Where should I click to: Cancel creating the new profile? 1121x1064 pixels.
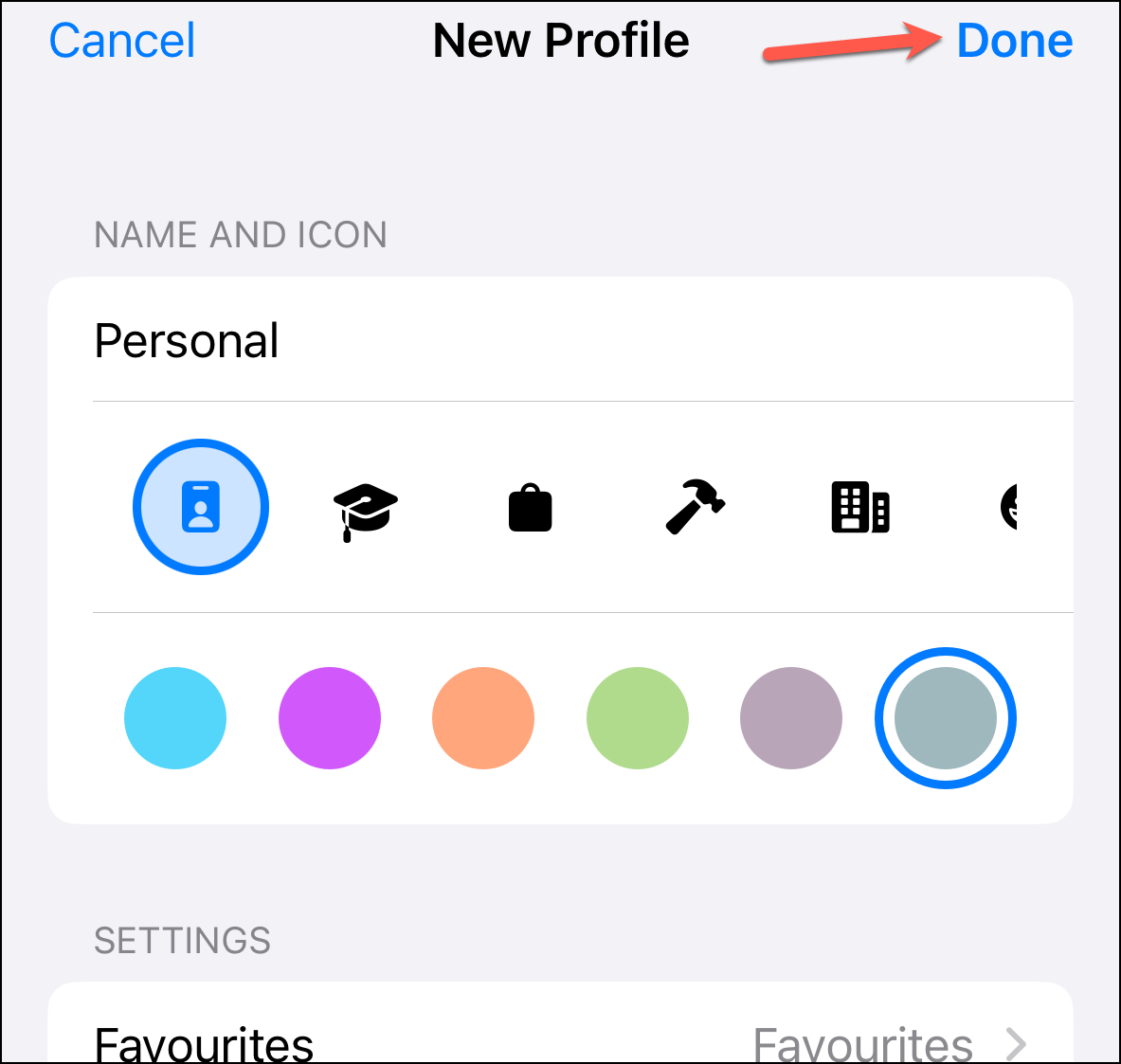(x=121, y=41)
